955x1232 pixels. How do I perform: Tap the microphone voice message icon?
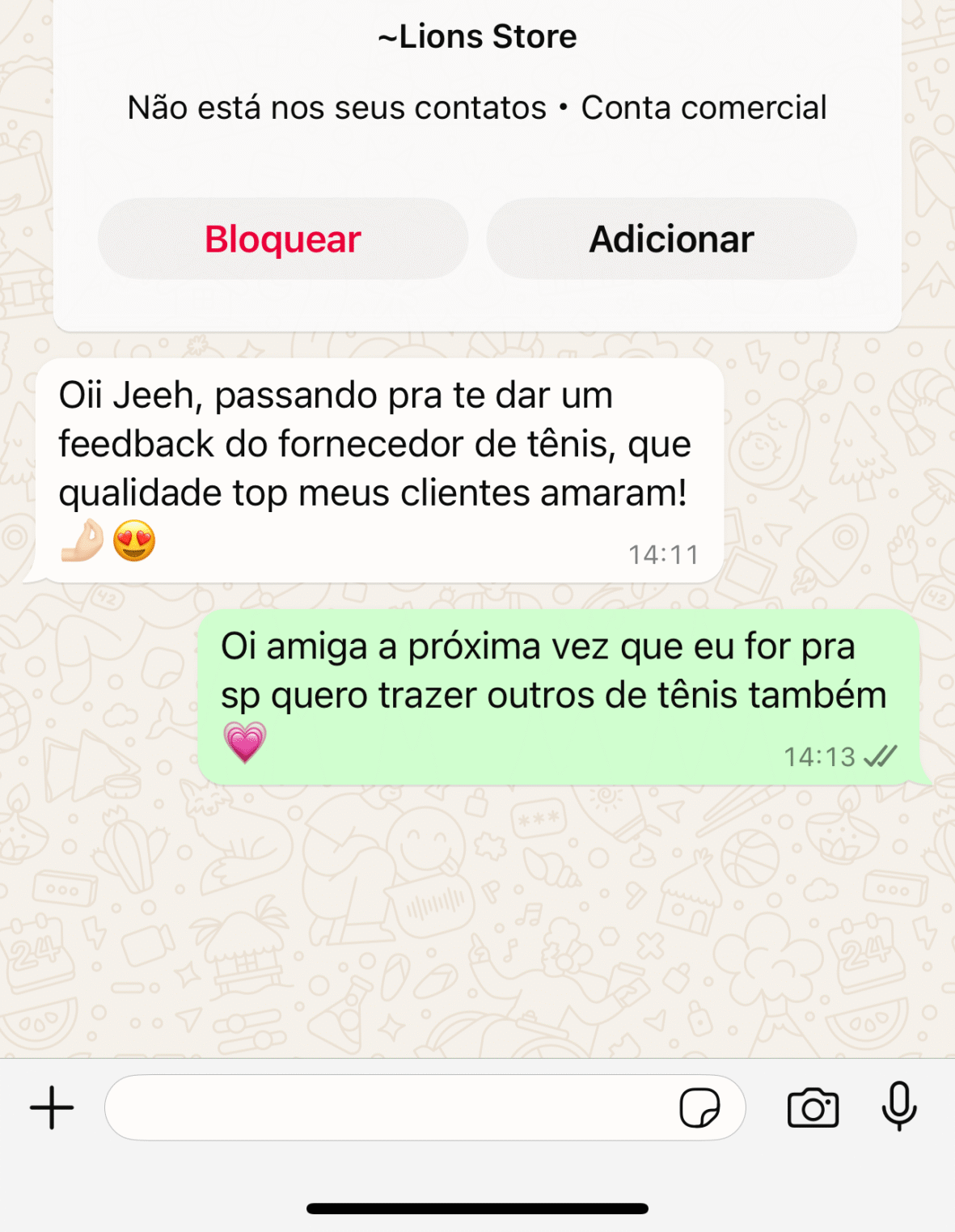(x=898, y=1106)
